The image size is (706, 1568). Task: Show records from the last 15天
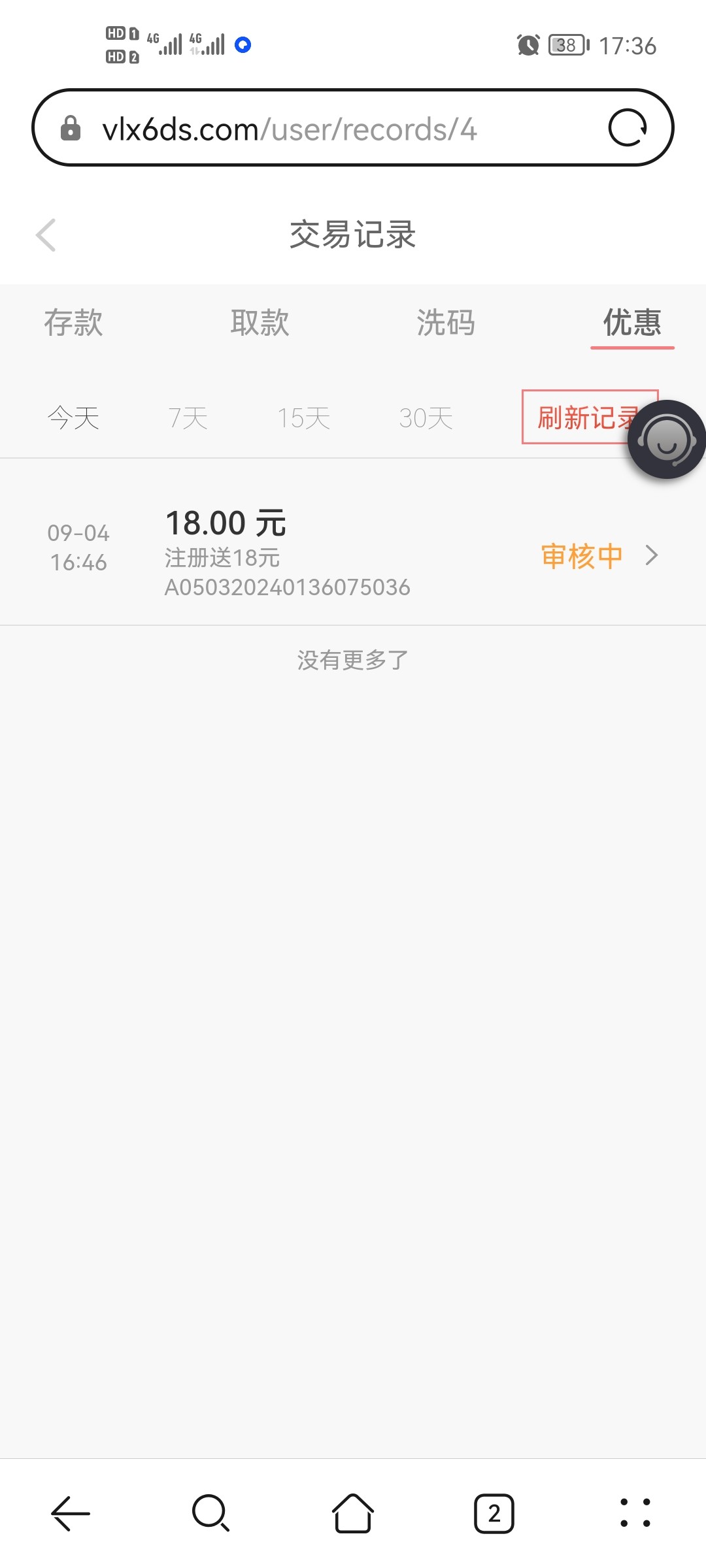click(304, 418)
